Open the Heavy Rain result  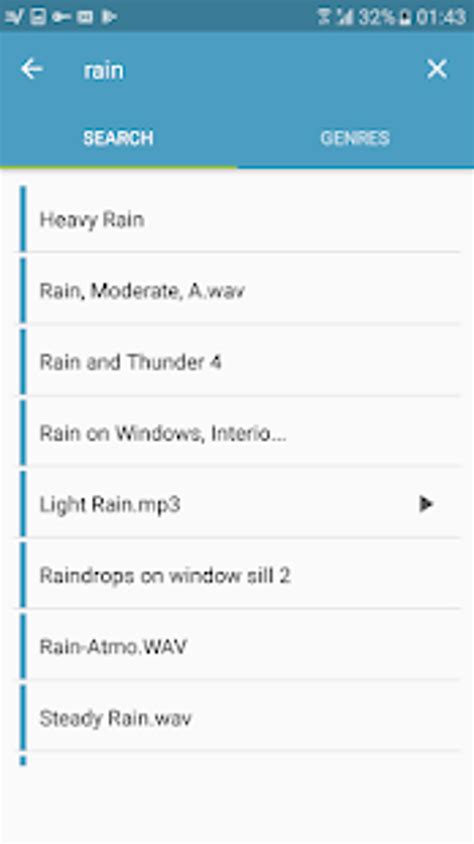tap(239, 219)
